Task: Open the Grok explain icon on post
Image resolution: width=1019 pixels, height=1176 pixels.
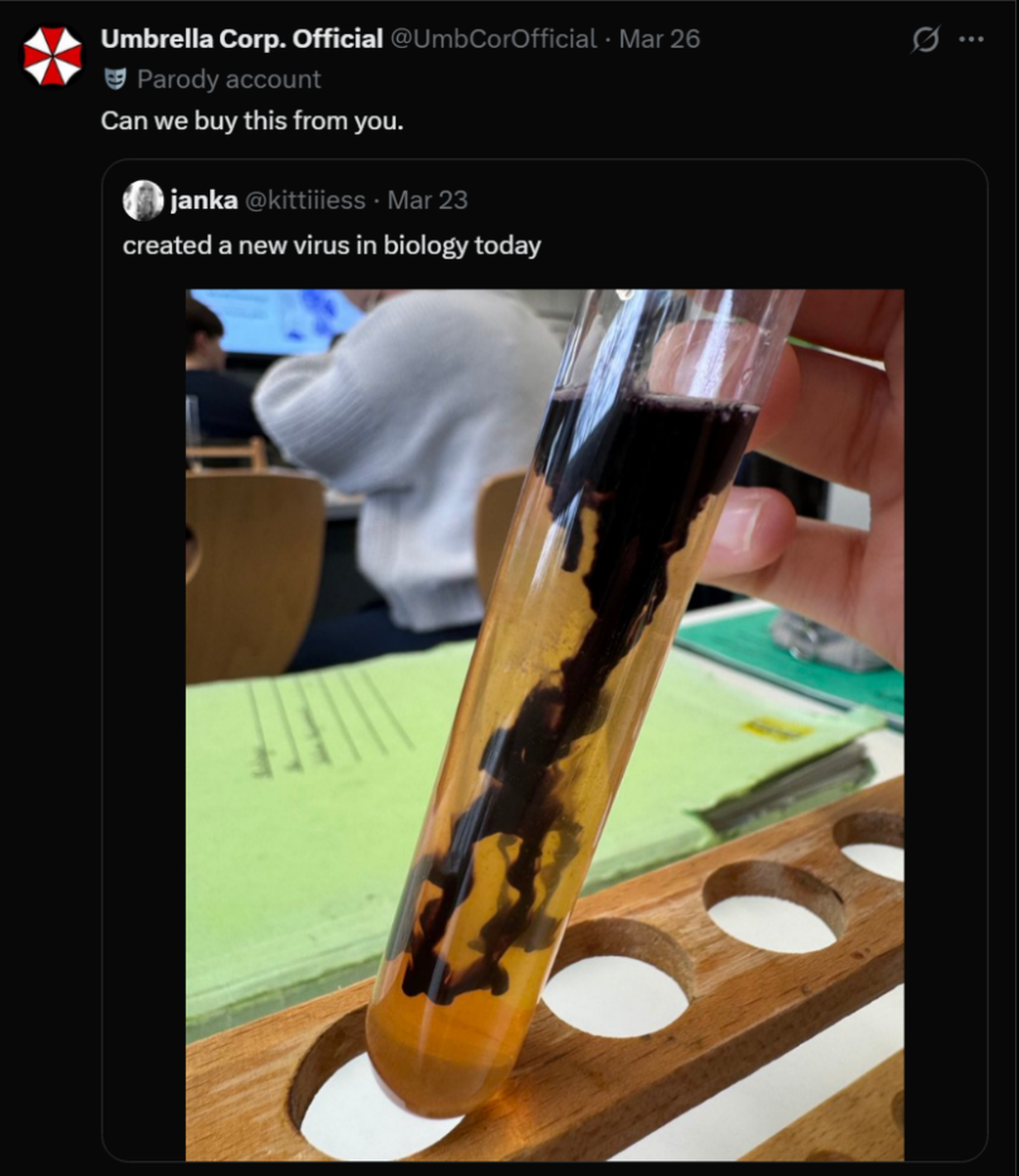Action: (x=925, y=40)
